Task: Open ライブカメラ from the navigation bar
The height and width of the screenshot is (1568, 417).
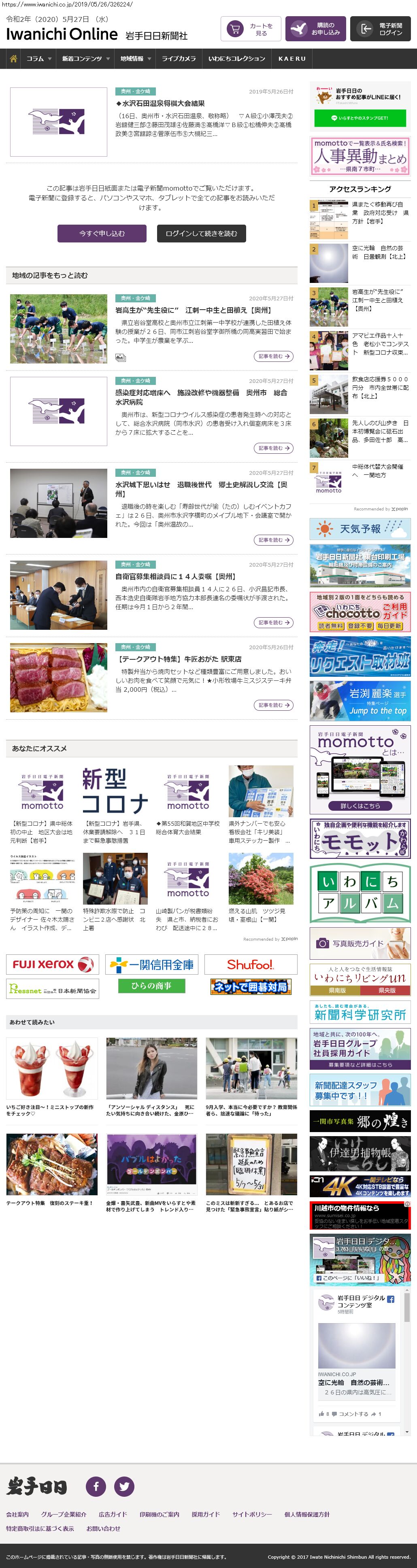Action: (x=179, y=59)
